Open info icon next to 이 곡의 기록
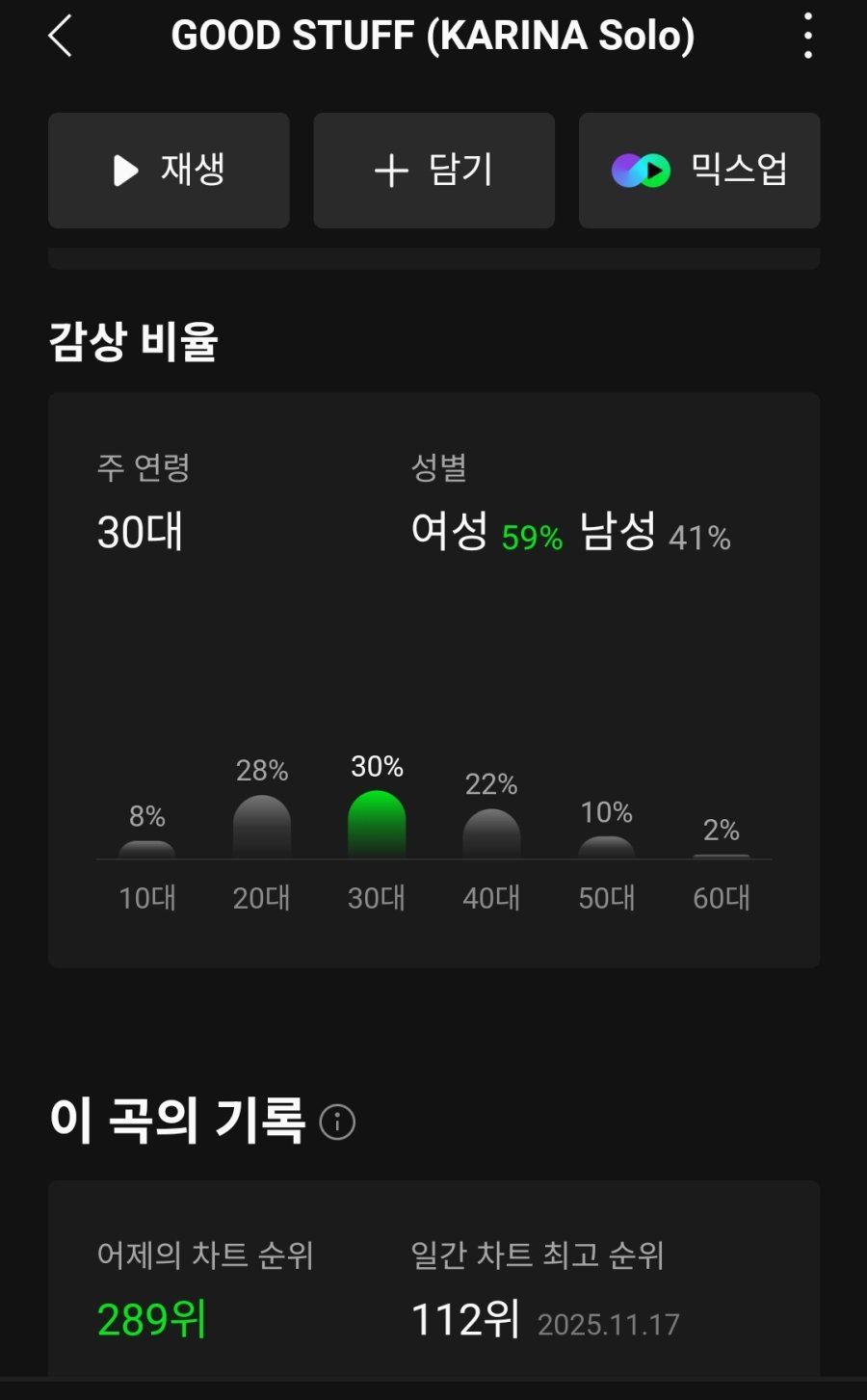 337,1123
